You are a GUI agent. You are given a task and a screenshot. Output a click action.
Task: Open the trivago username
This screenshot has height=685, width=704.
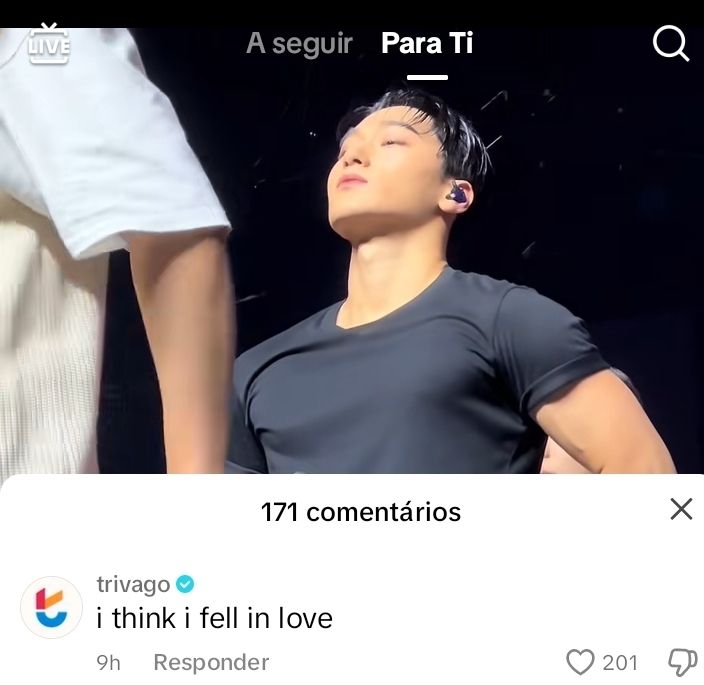(x=133, y=584)
